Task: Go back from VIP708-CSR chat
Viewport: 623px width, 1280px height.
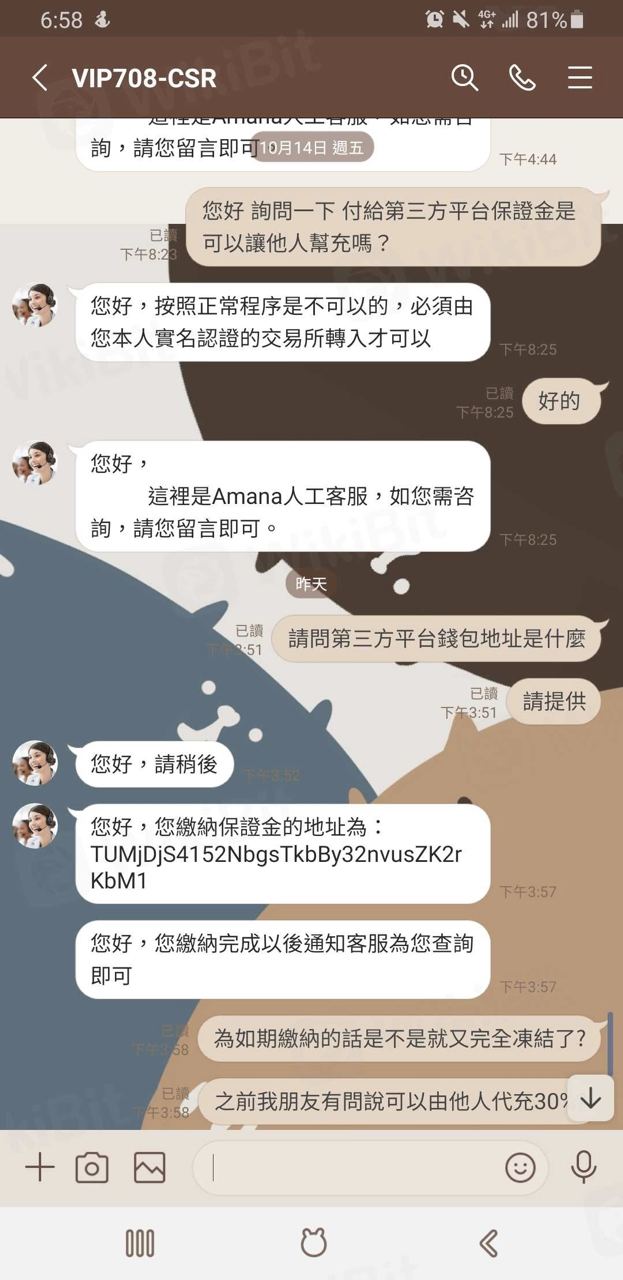Action: click(x=40, y=78)
